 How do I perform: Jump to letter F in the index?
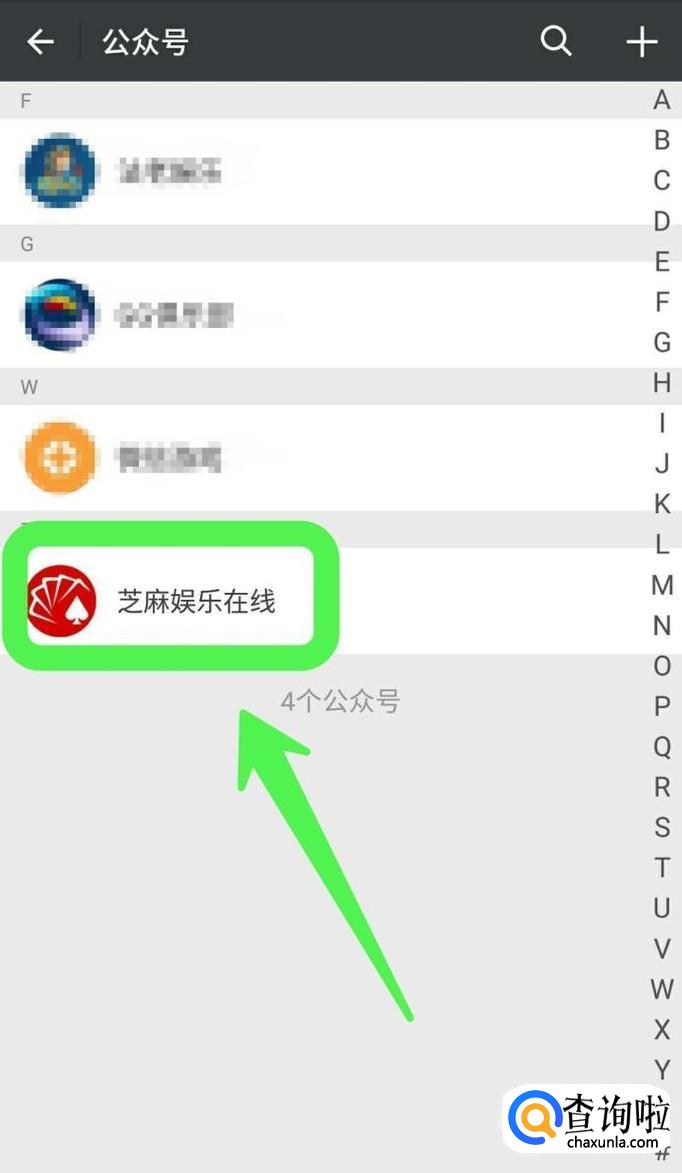click(x=661, y=302)
